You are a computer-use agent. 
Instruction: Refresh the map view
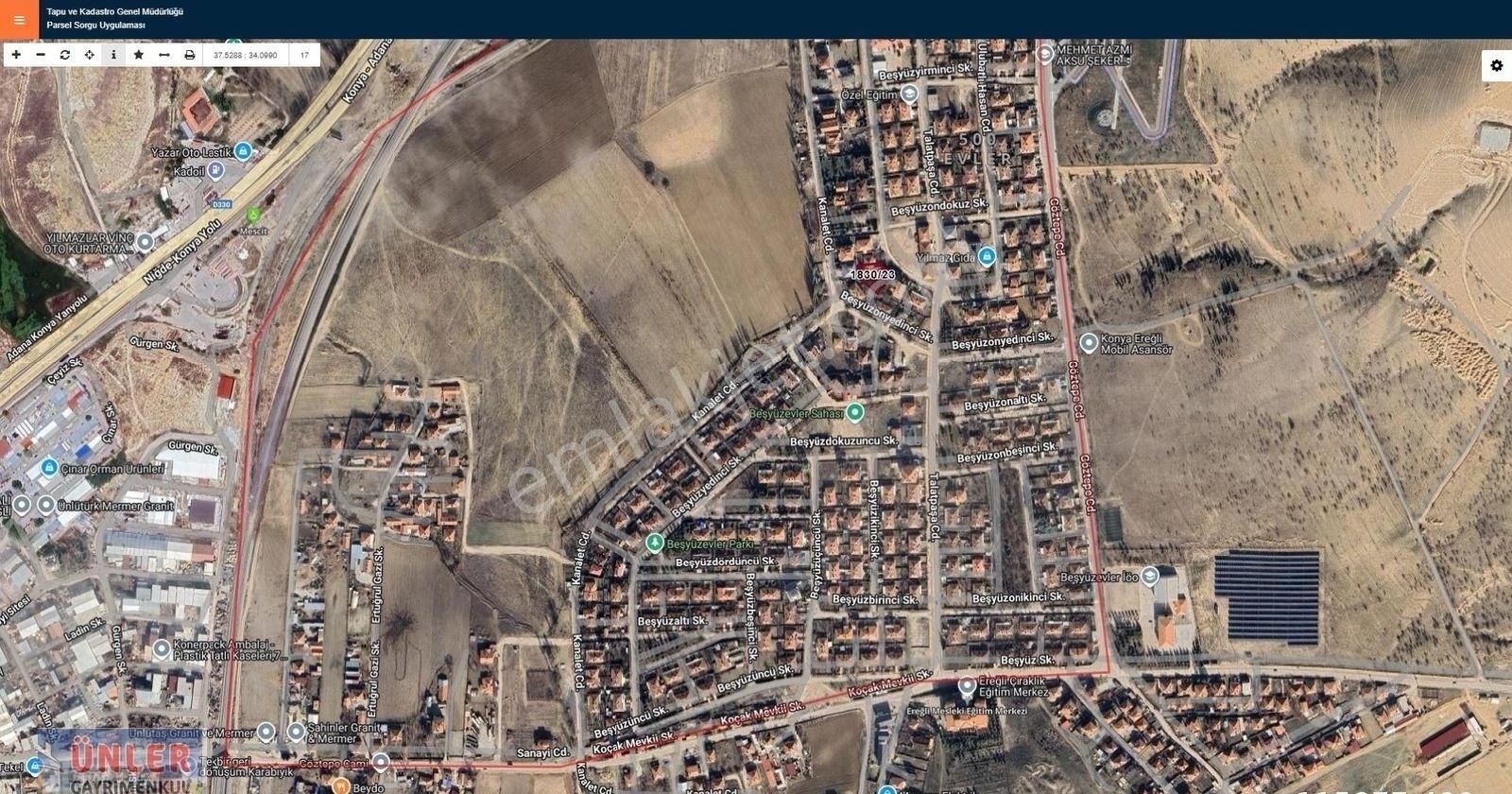point(65,55)
